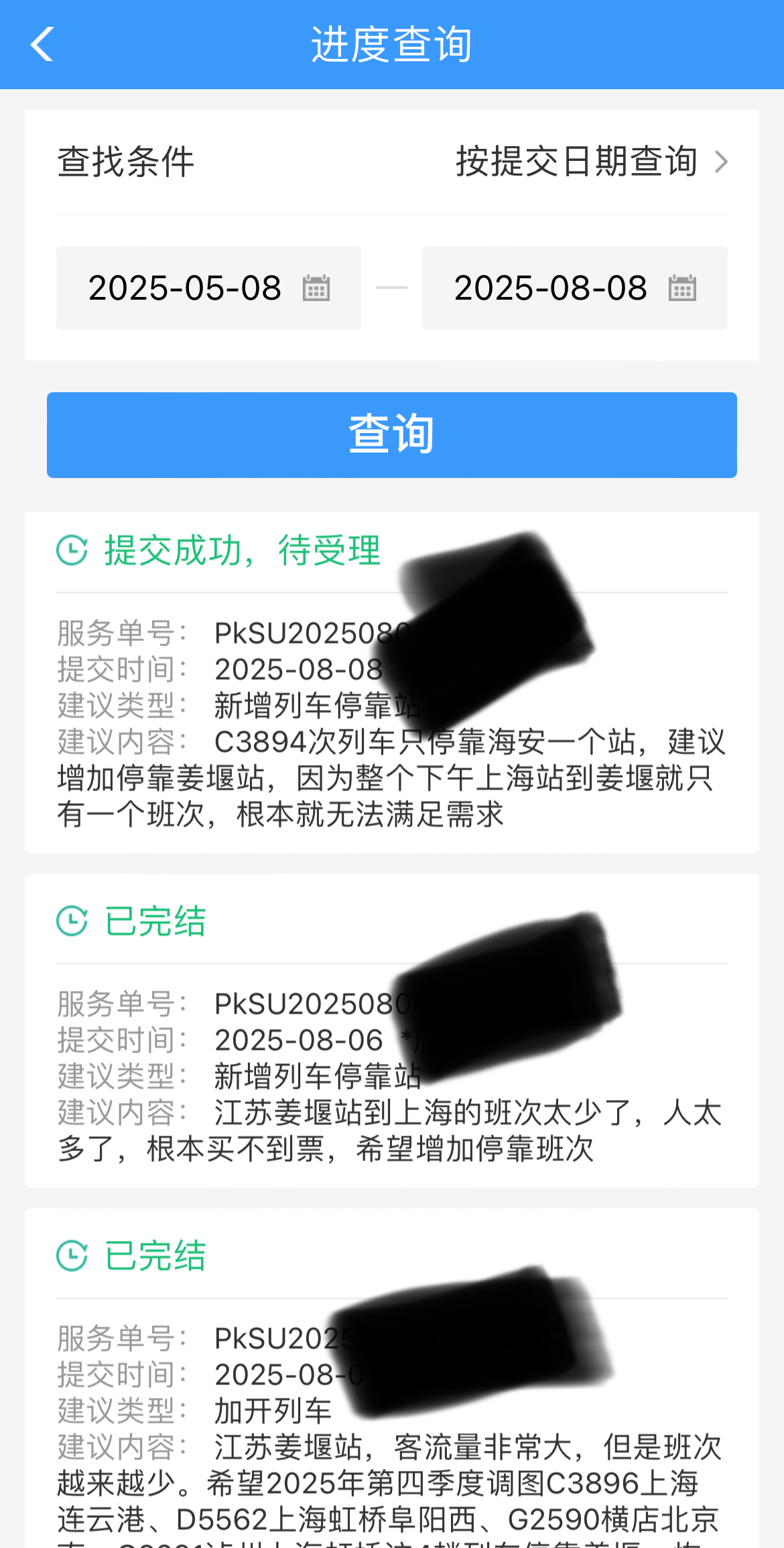Image resolution: width=784 pixels, height=1548 pixels.
Task: Go back using the top-left arrow
Action: pos(42,44)
